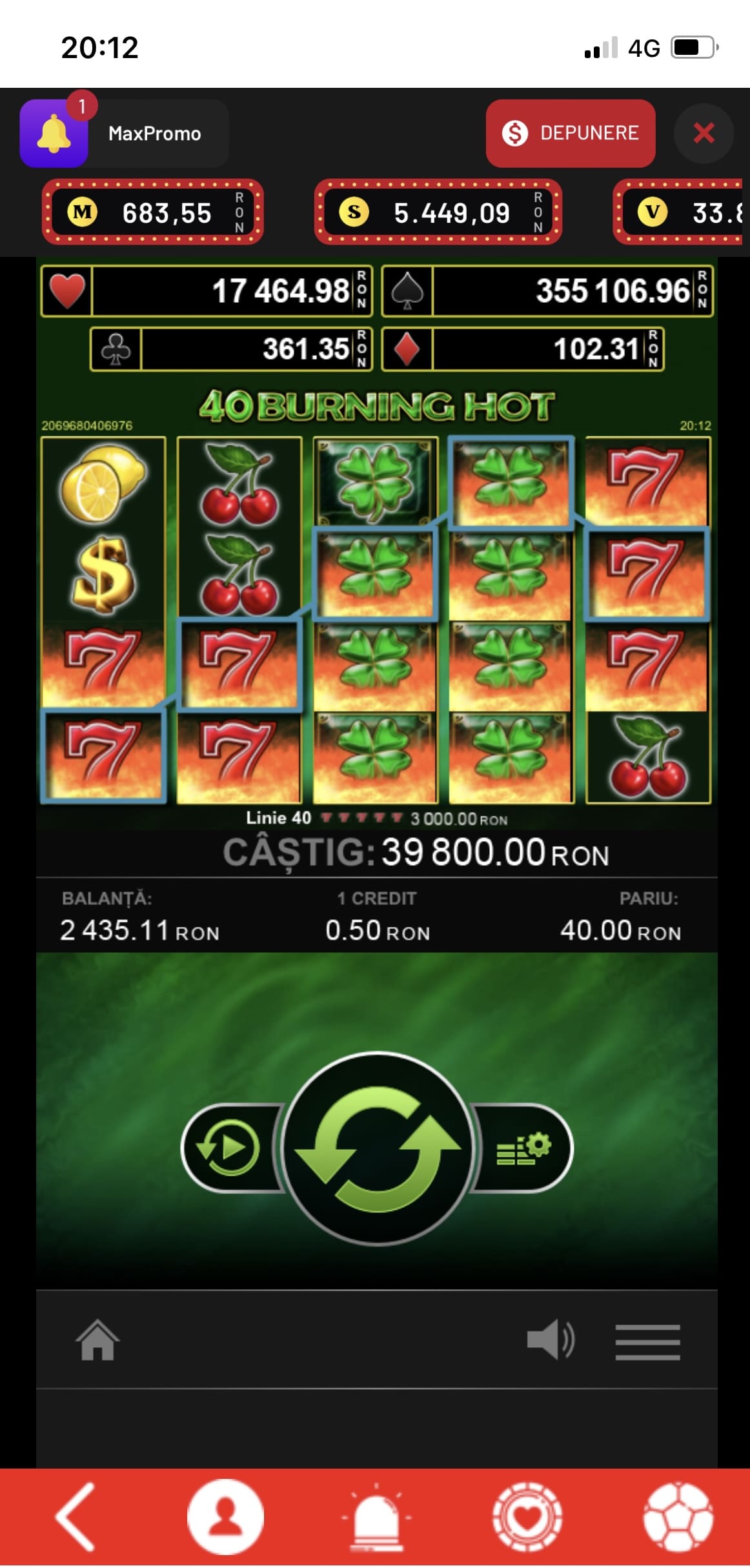Screen dimensions: 750x1568
Task: Spin the reels with the green arrows button
Action: (x=378, y=1148)
